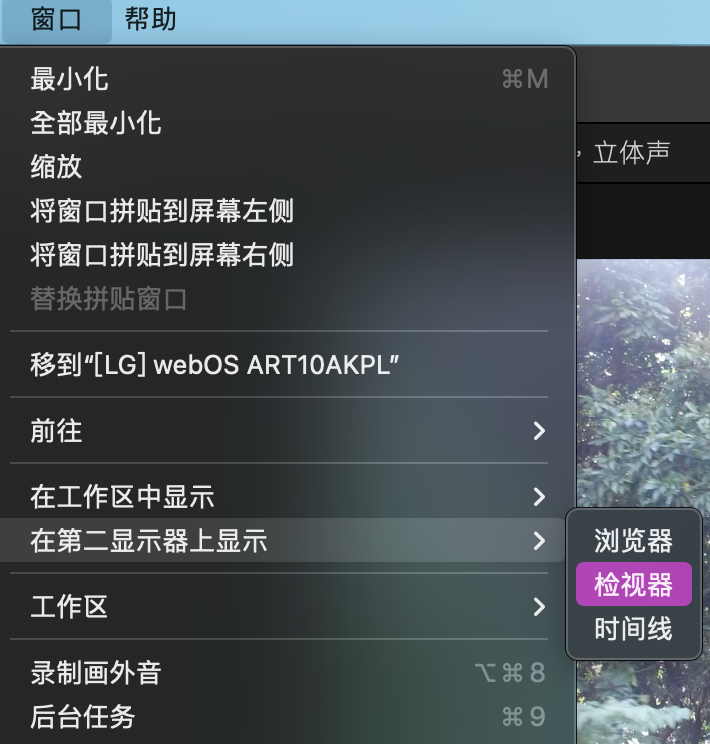This screenshot has height=744, width=710.
Task: Show 时间线 on the second display
Action: 633,629
